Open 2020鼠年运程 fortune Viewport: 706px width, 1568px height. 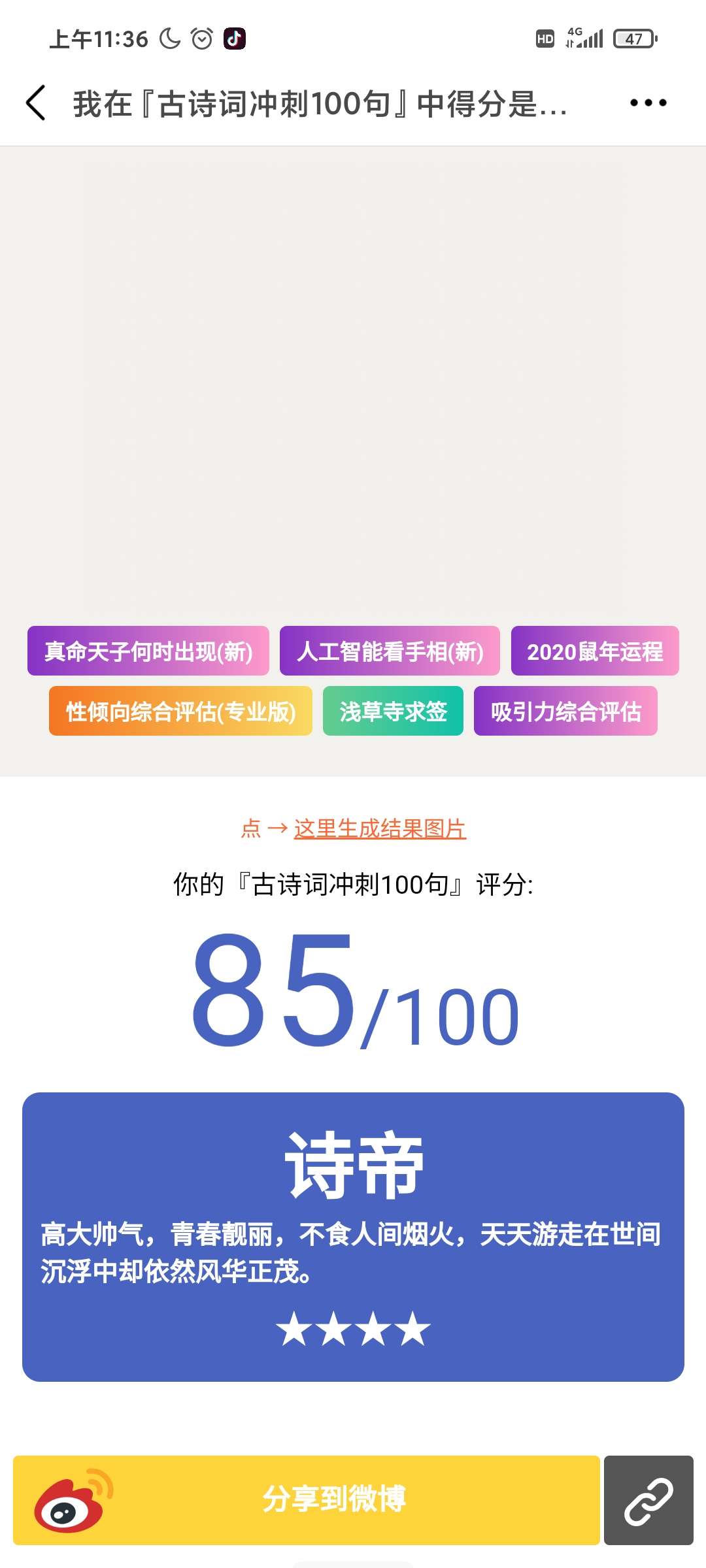(x=595, y=651)
